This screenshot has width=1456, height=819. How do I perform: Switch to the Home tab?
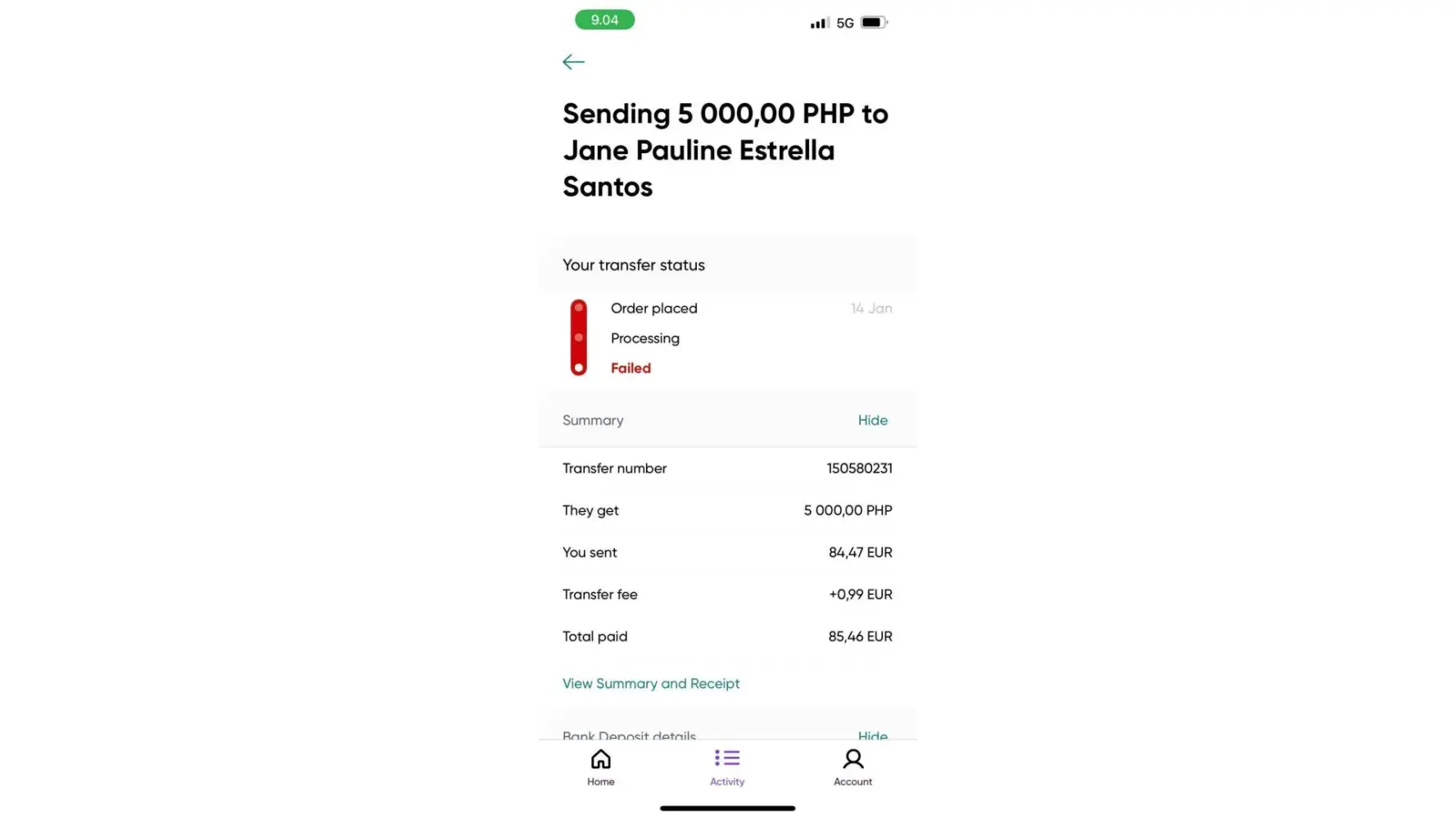pos(600,767)
